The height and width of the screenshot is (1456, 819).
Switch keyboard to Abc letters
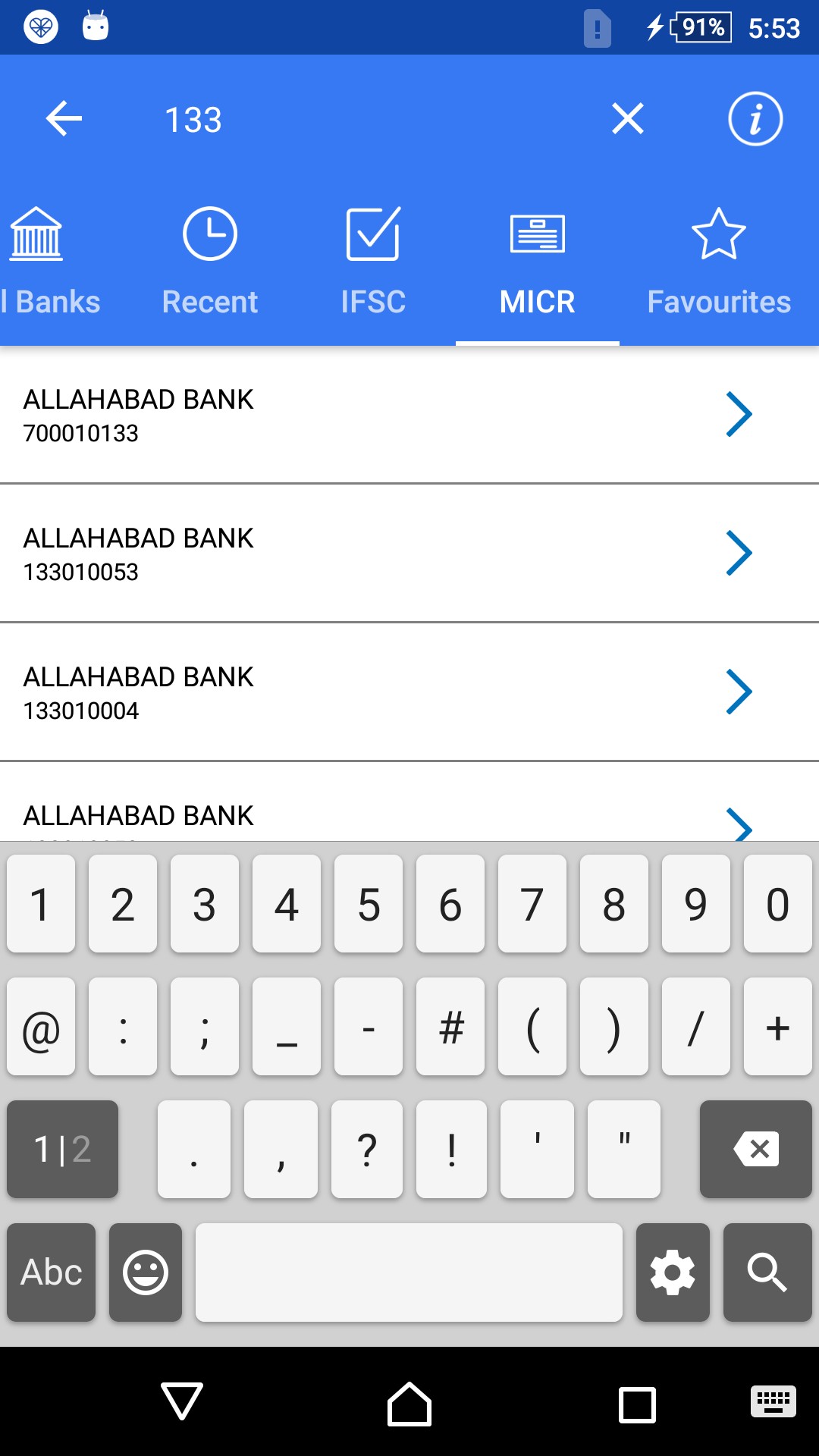coord(52,1272)
